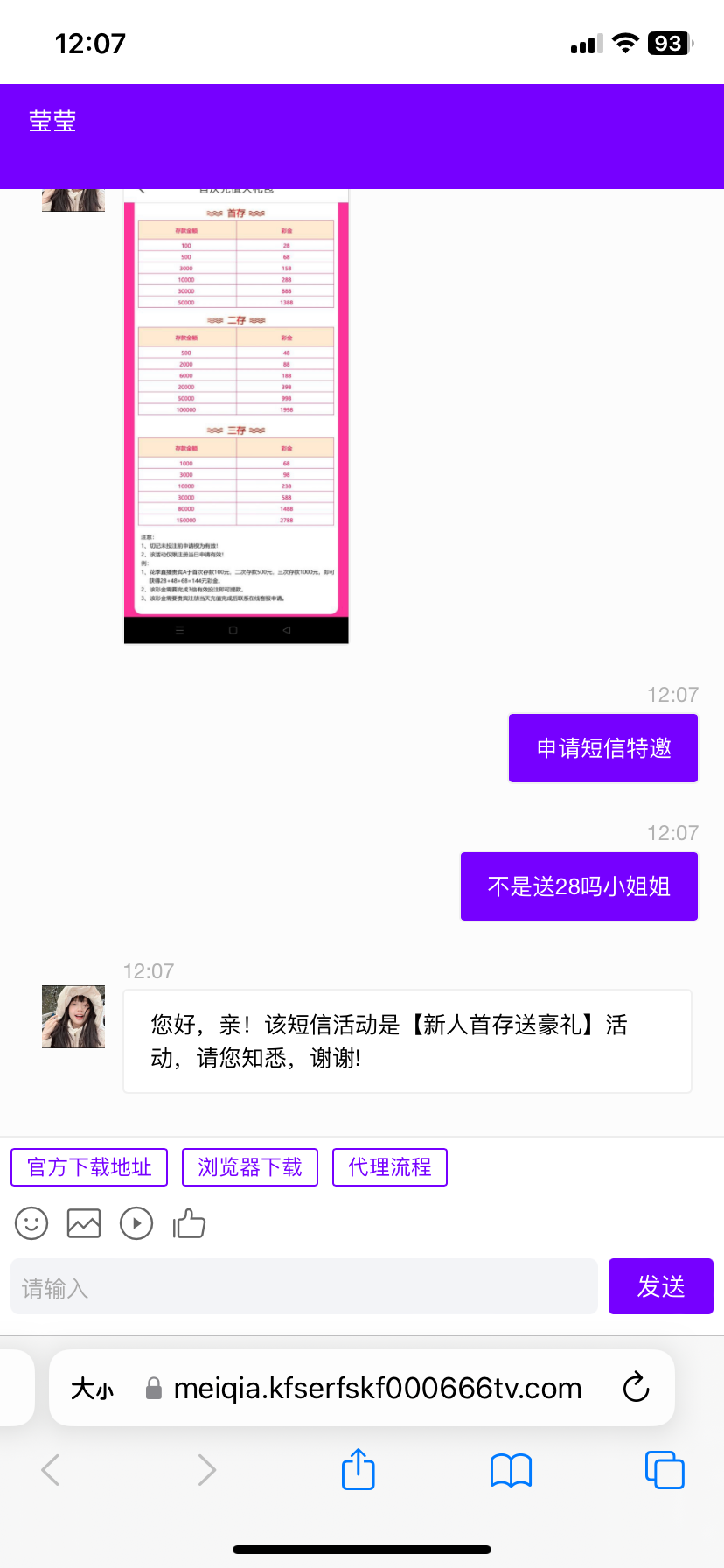Tap 莹莹's profile avatar next to reply
Image resolution: width=724 pixels, height=1568 pixels.
(x=73, y=1016)
